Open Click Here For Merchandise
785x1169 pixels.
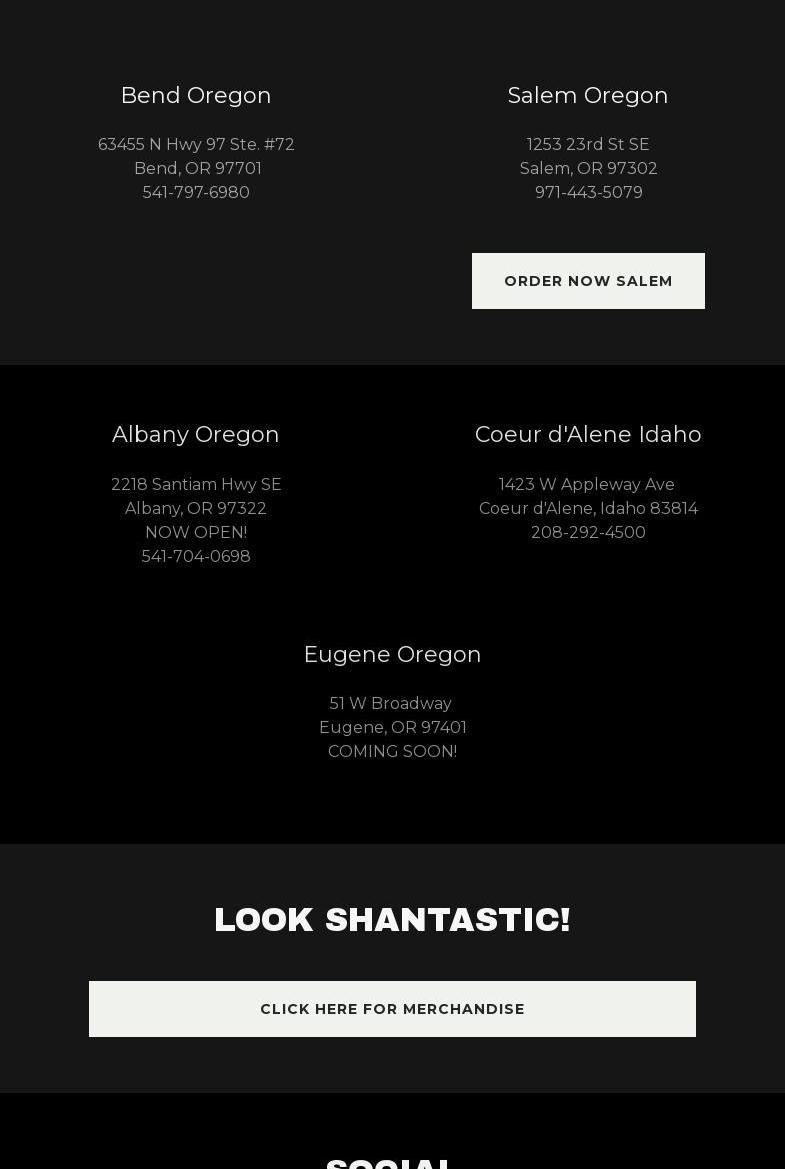[392, 1009]
